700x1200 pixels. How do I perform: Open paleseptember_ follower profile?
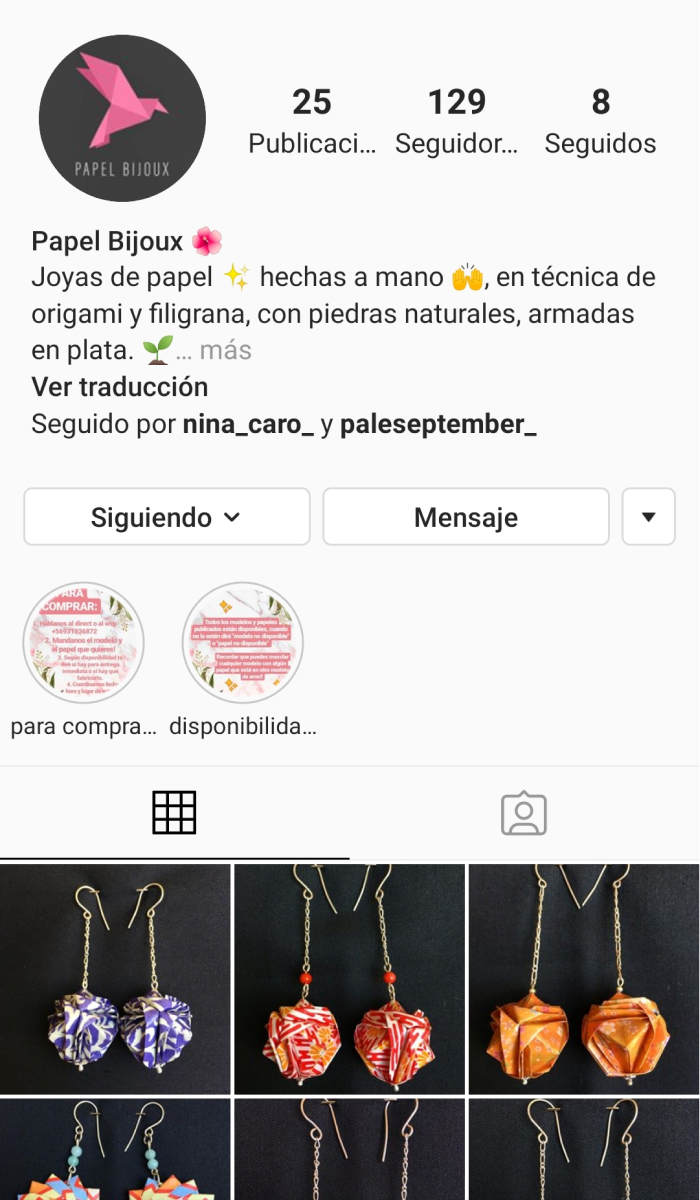coord(438,424)
